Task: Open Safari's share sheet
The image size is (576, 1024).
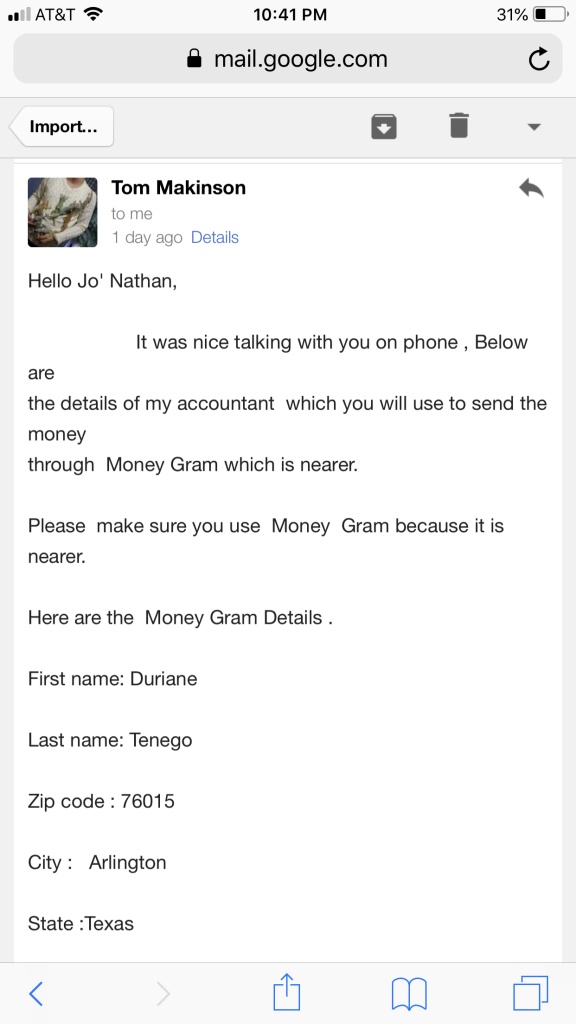Action: tap(287, 991)
